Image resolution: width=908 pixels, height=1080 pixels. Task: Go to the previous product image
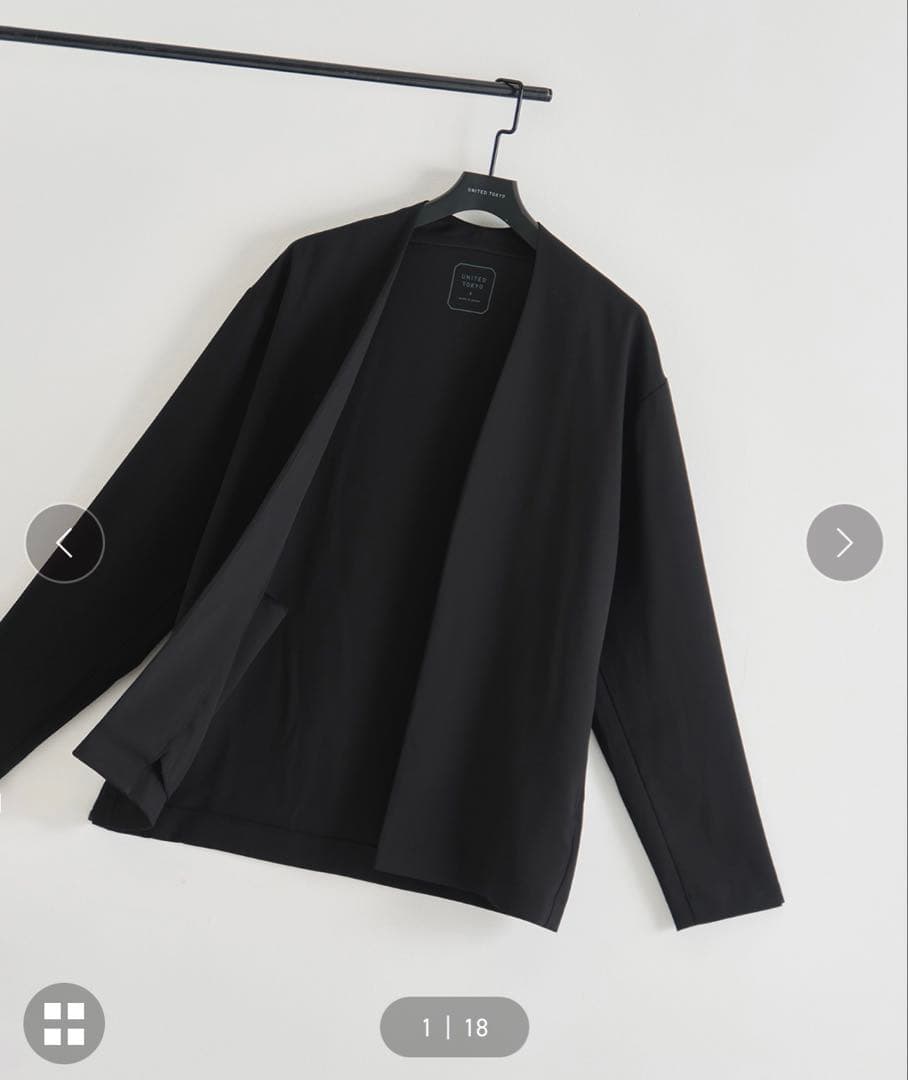(65, 543)
